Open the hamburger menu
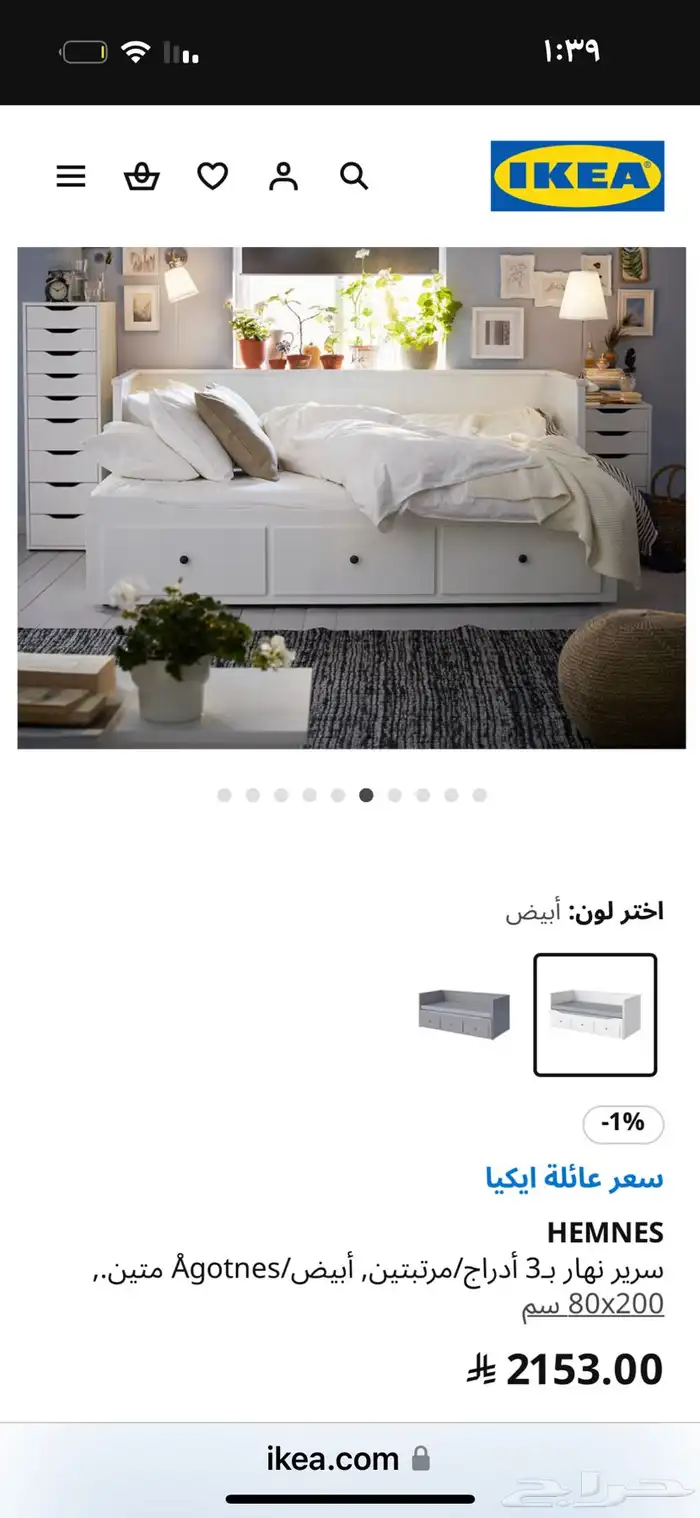 tap(71, 177)
